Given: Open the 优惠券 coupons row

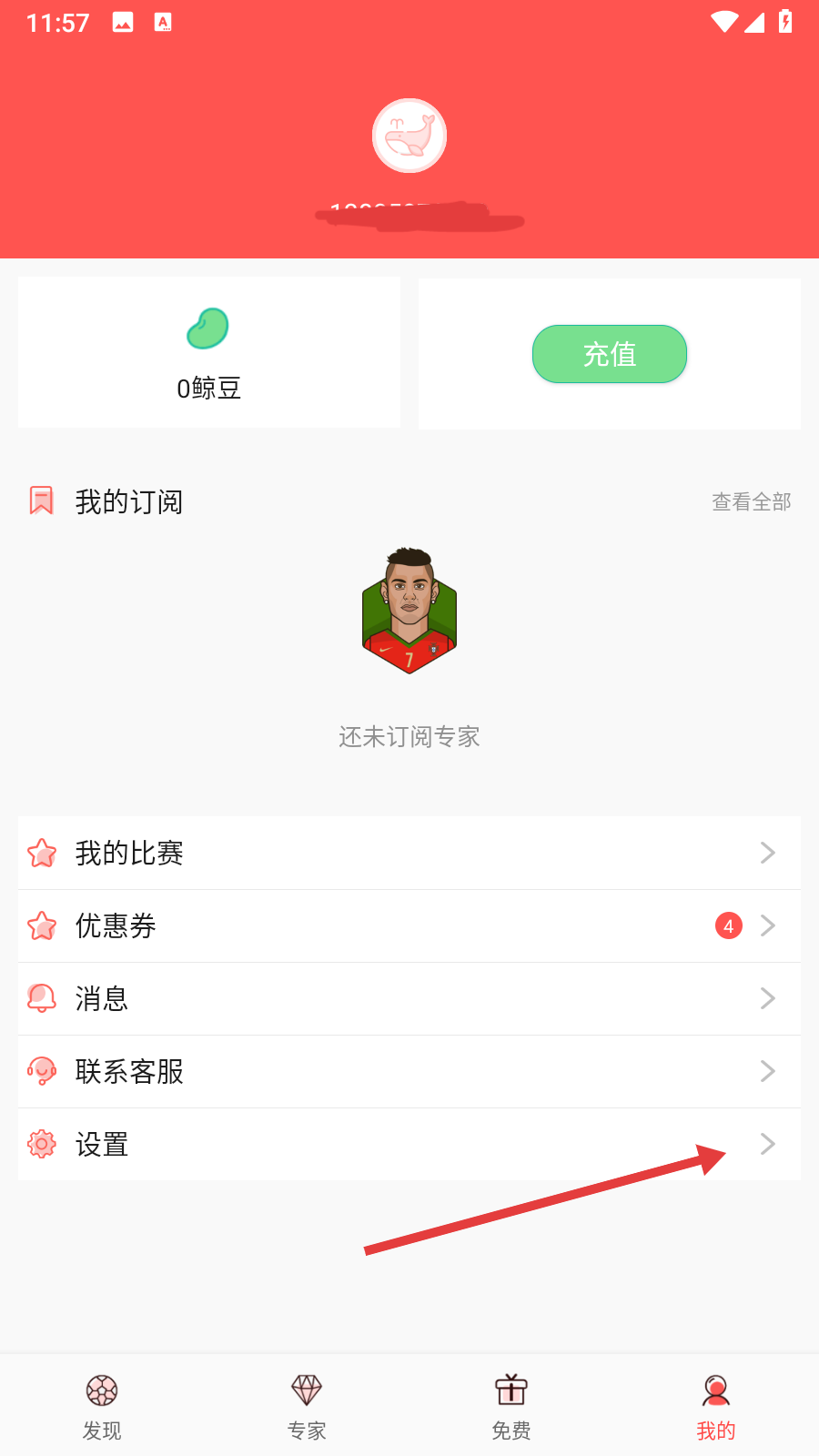Looking at the screenshot, I should [409, 925].
